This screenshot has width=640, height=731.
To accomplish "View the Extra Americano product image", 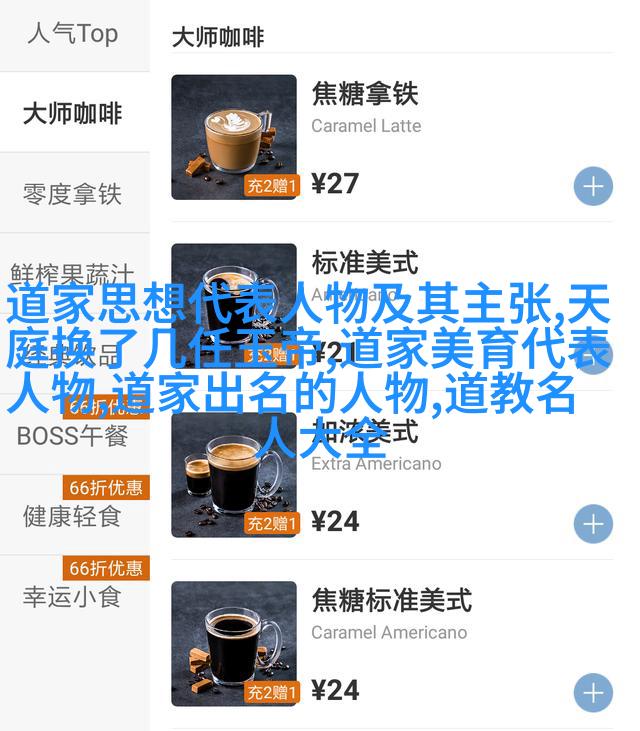I will (x=234, y=475).
